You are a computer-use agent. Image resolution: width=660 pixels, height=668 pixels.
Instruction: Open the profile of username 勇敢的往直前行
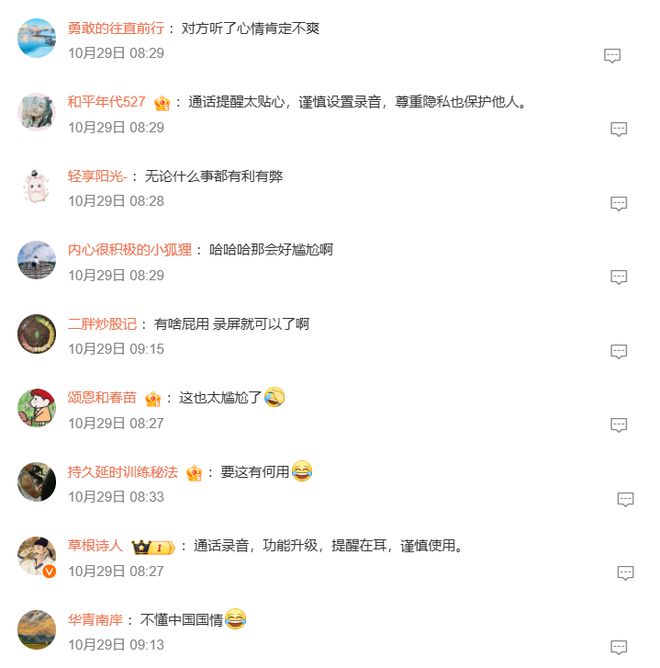116,28
